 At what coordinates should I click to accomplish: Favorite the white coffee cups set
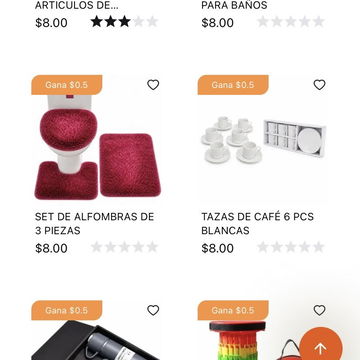(x=319, y=85)
